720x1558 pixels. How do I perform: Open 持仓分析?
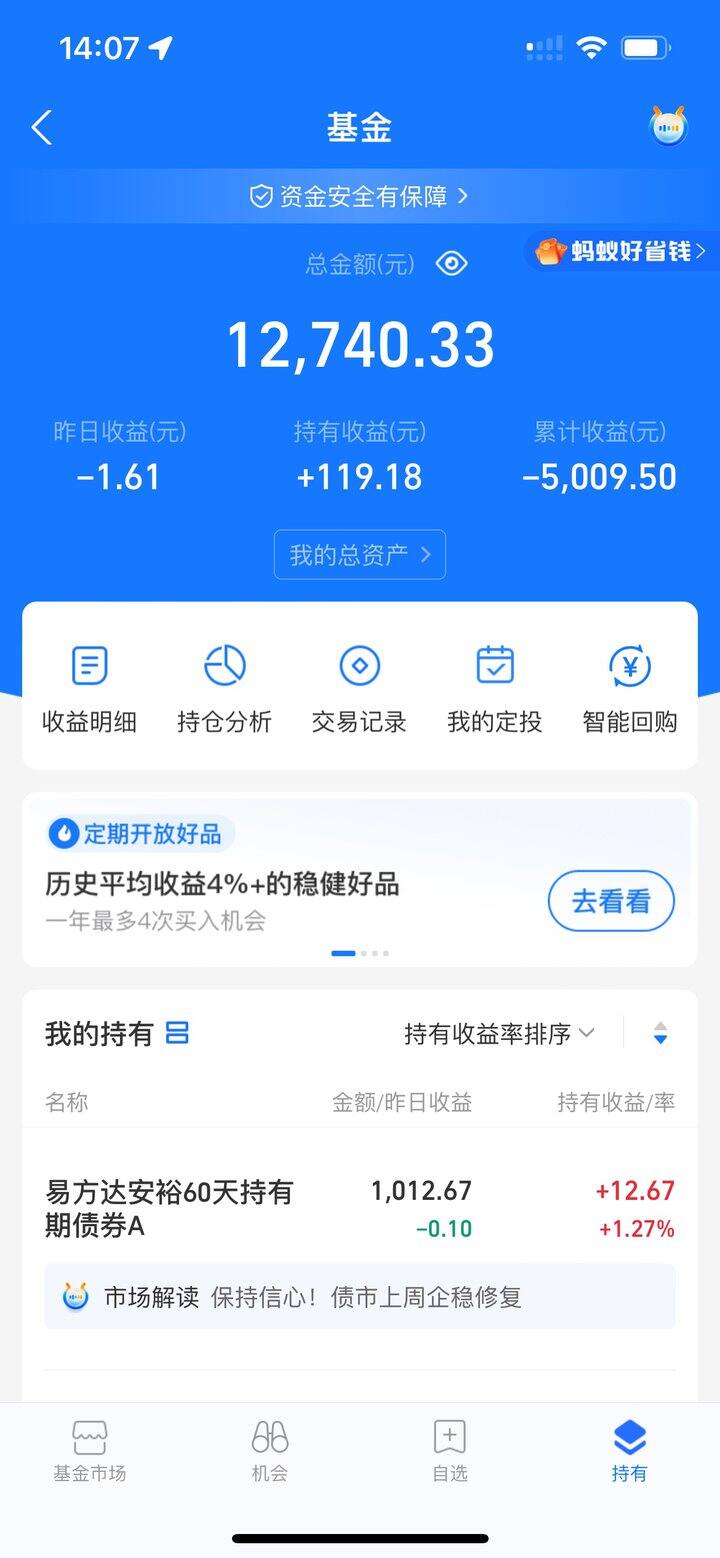pyautogui.click(x=224, y=689)
